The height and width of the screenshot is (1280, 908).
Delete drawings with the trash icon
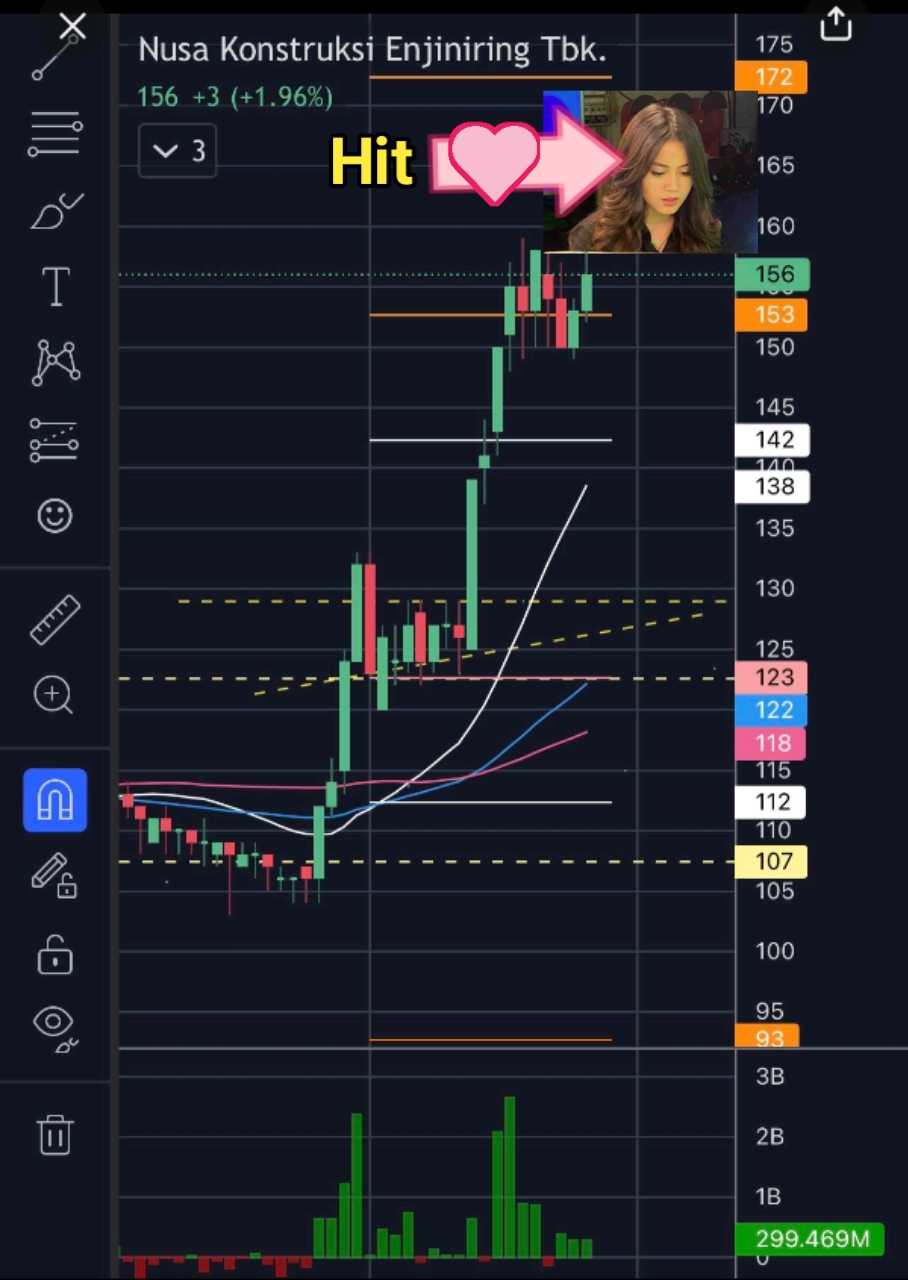pos(55,1135)
